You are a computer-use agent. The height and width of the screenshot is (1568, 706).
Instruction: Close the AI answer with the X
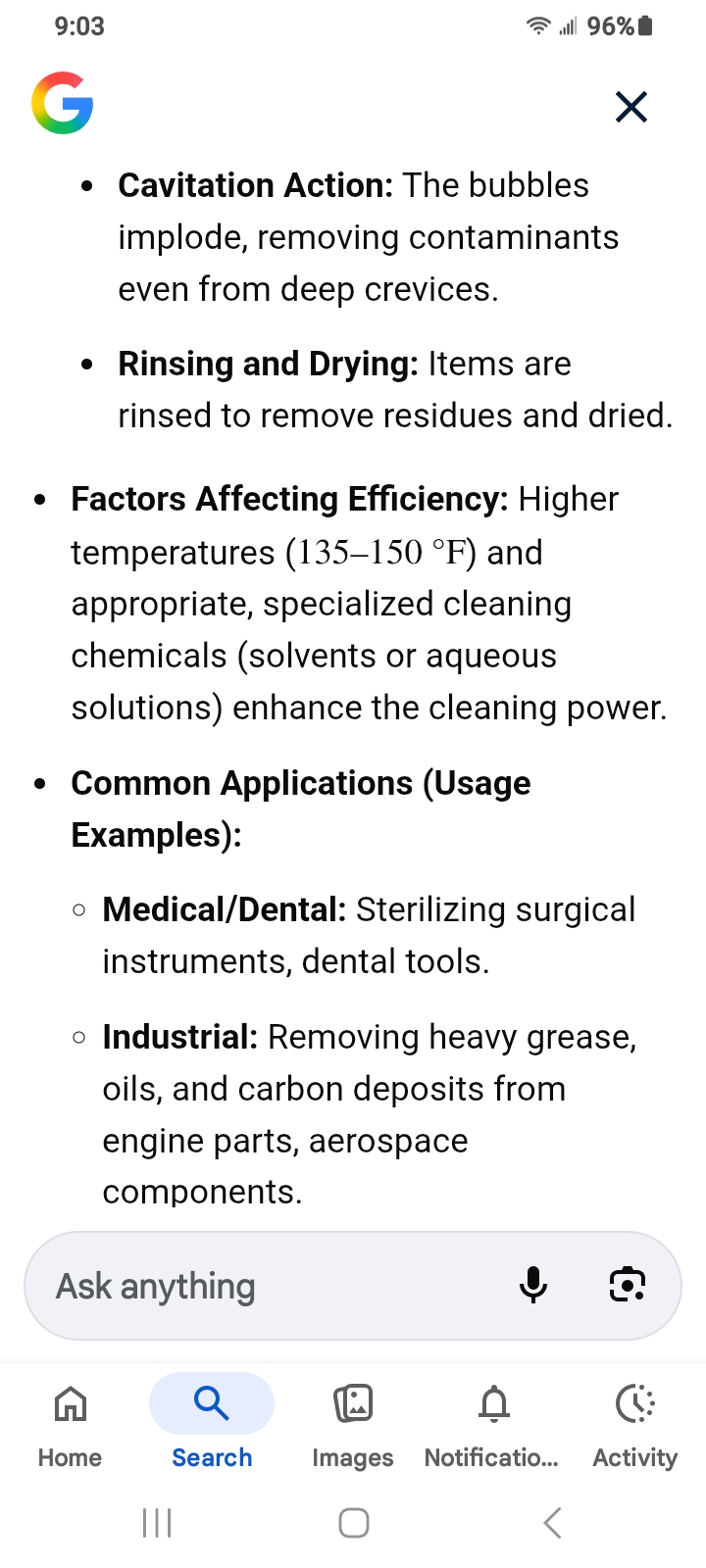(631, 106)
